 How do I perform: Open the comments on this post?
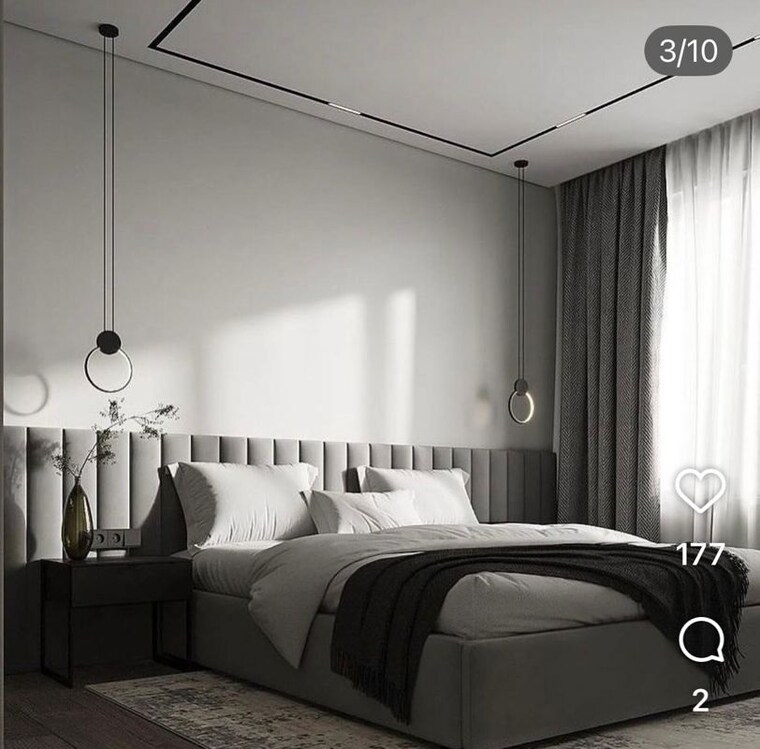pyautogui.click(x=700, y=640)
